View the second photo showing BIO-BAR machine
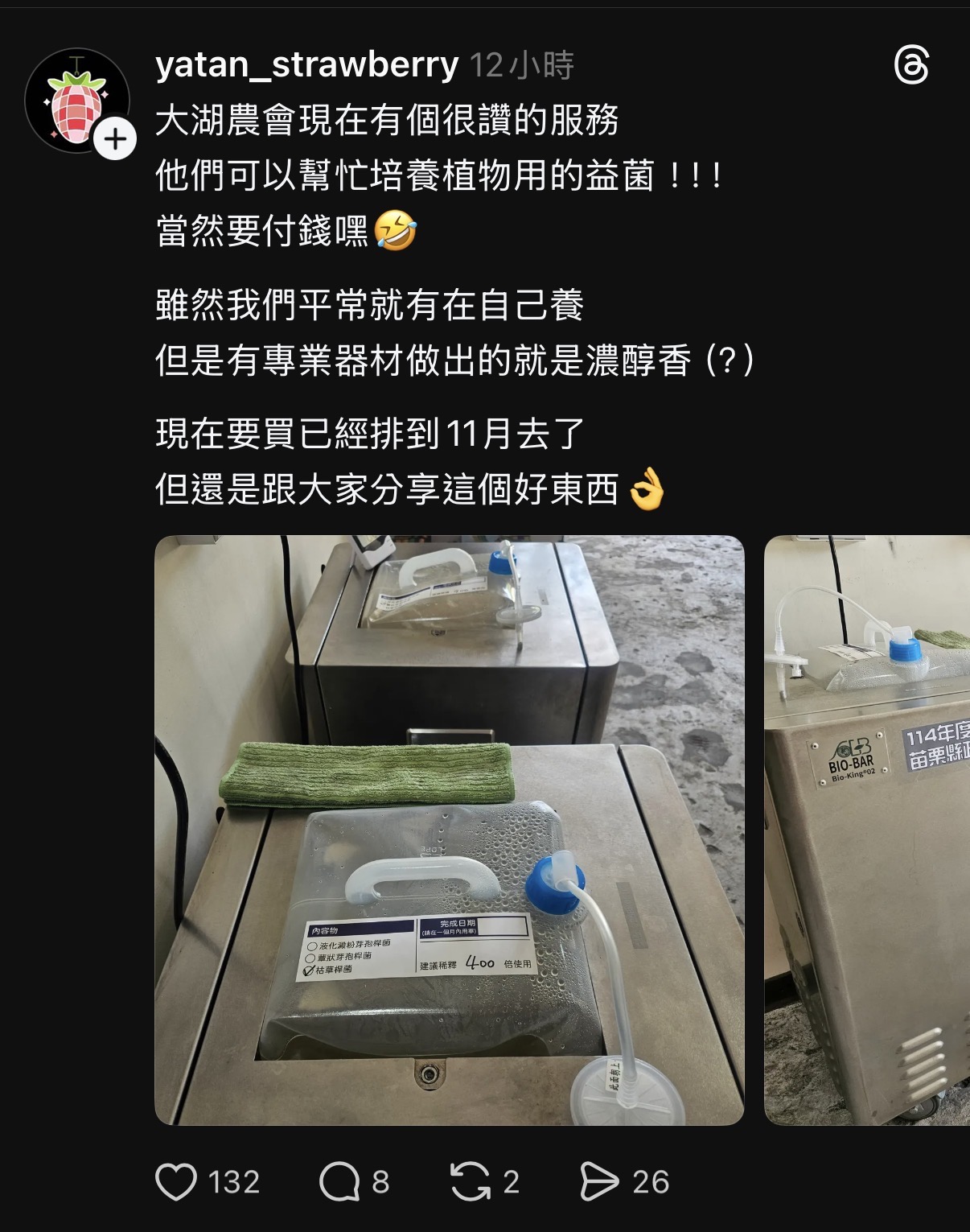Image resolution: width=970 pixels, height=1232 pixels. [867, 830]
